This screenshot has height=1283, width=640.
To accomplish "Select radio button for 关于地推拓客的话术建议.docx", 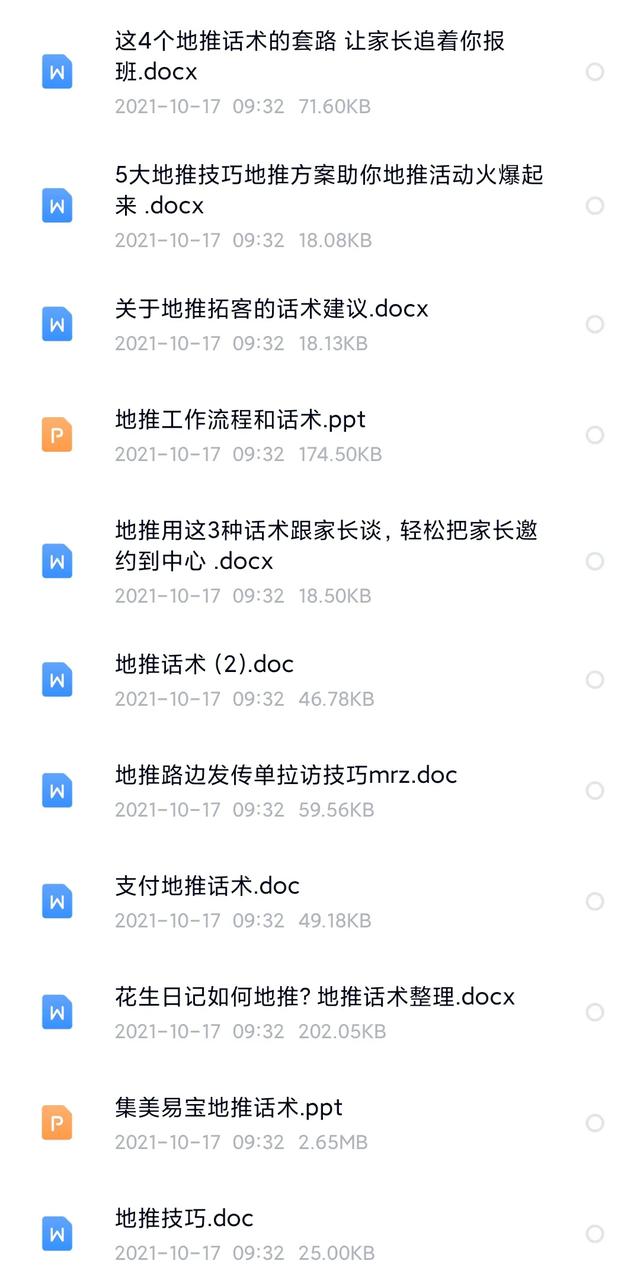I will click(x=595, y=324).
